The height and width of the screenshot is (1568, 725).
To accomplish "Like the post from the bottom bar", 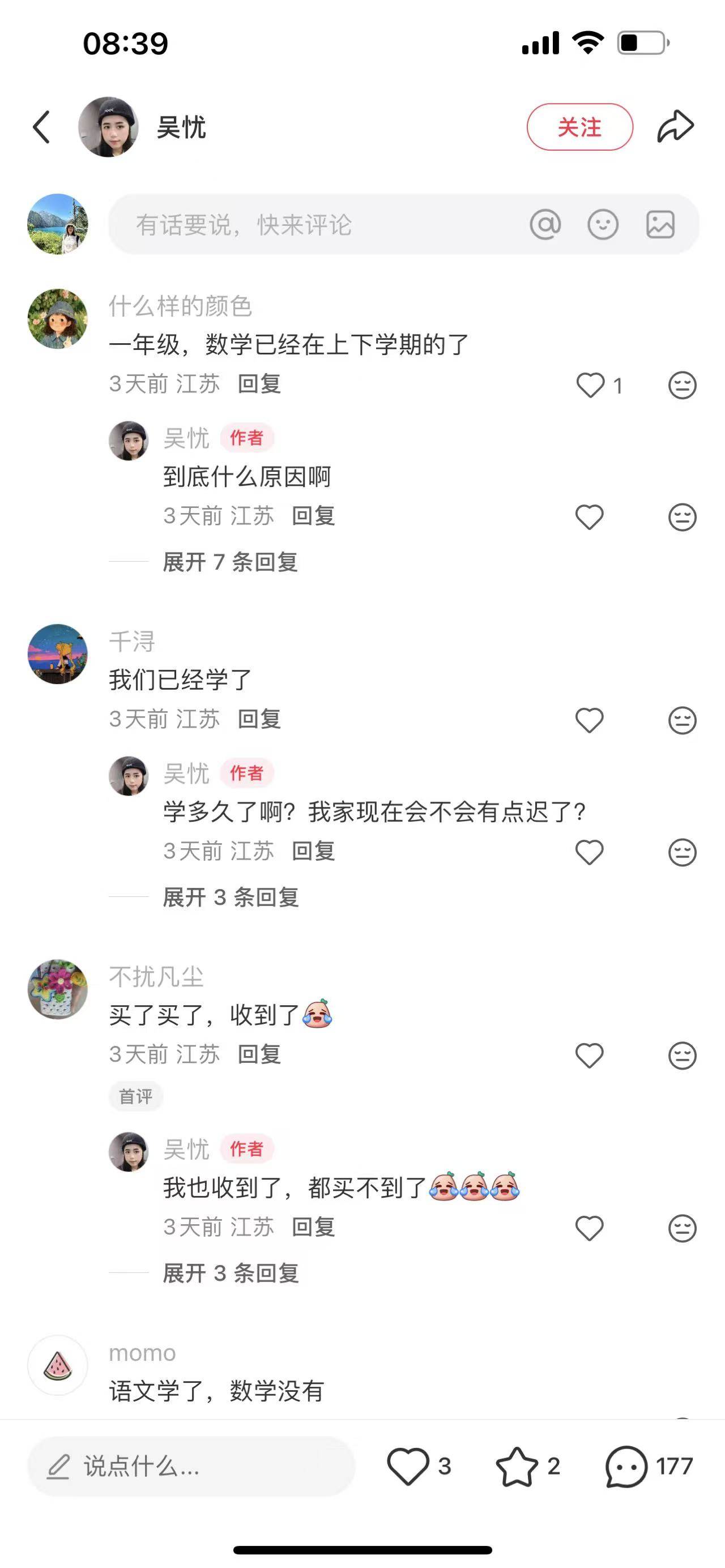I will (408, 1466).
